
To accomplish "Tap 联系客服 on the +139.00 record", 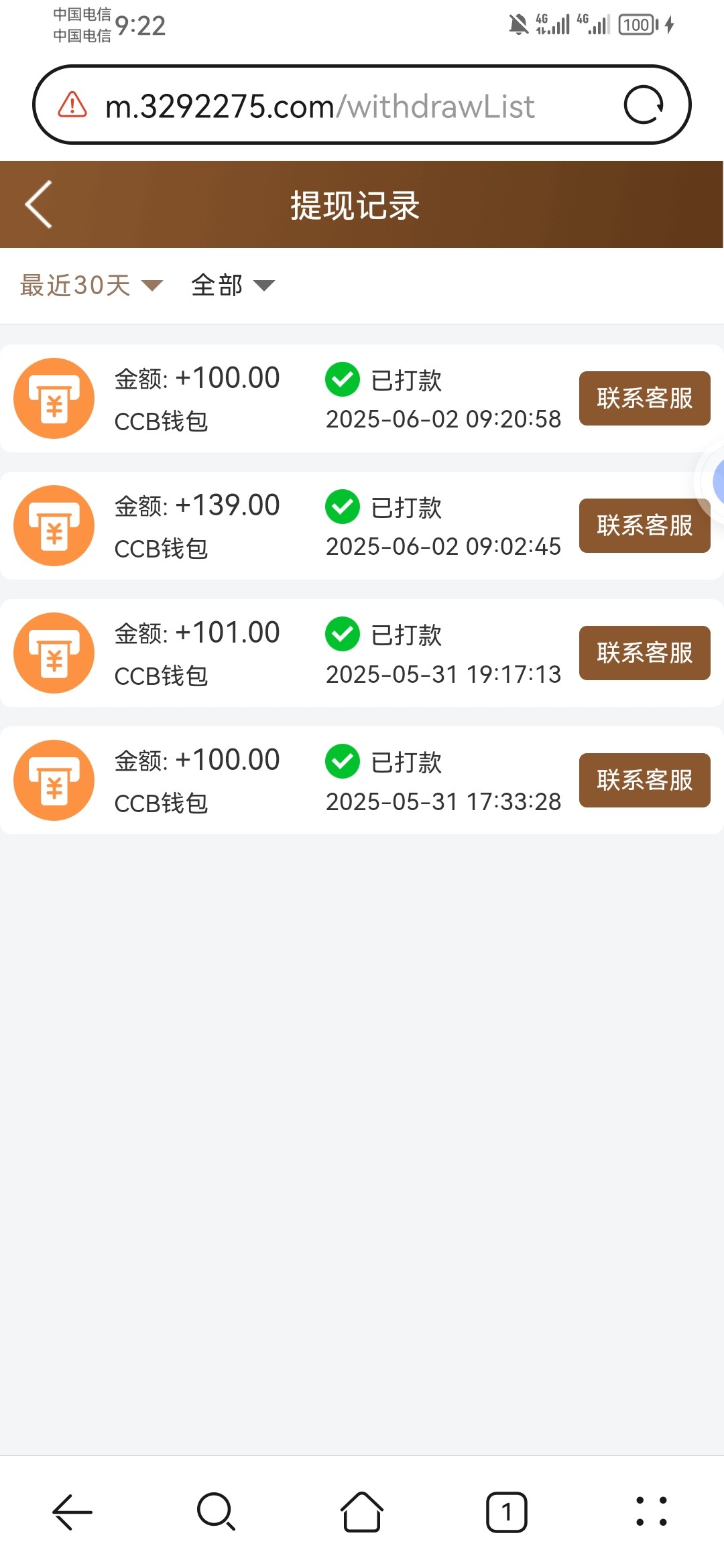I will coord(644,525).
